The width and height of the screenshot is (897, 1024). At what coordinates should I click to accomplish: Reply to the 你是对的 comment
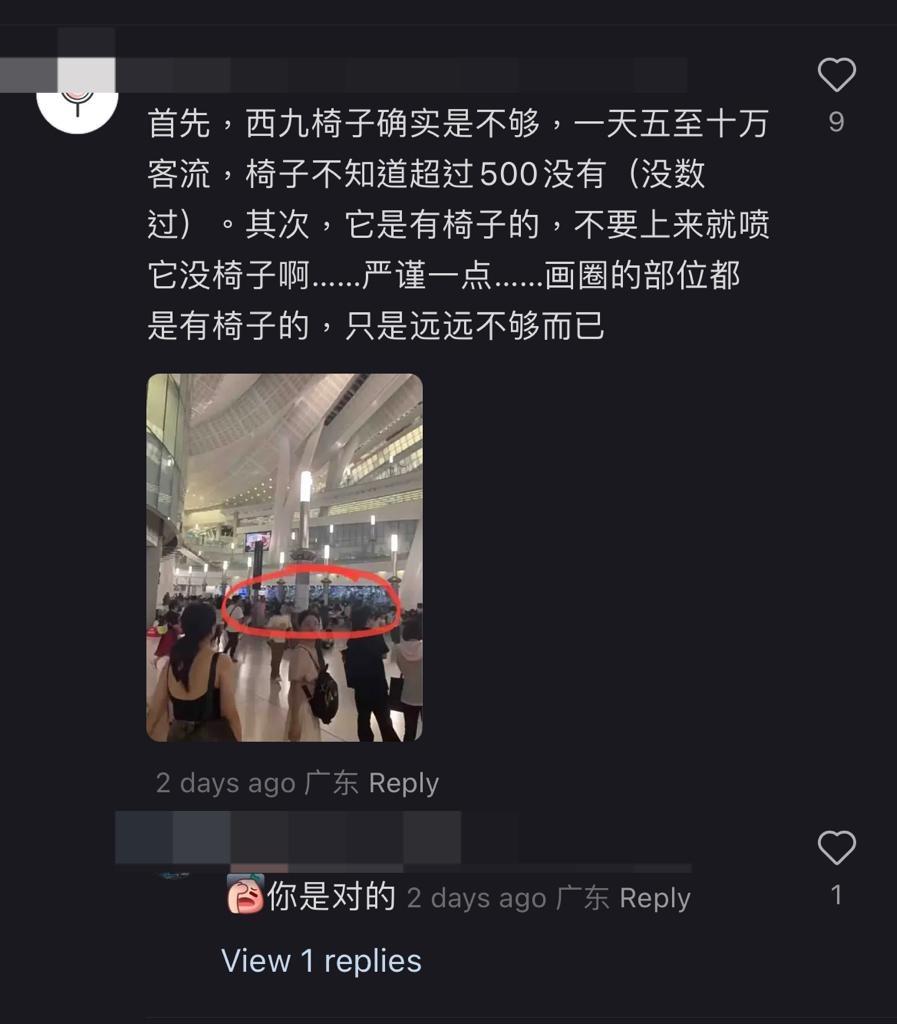pos(654,898)
